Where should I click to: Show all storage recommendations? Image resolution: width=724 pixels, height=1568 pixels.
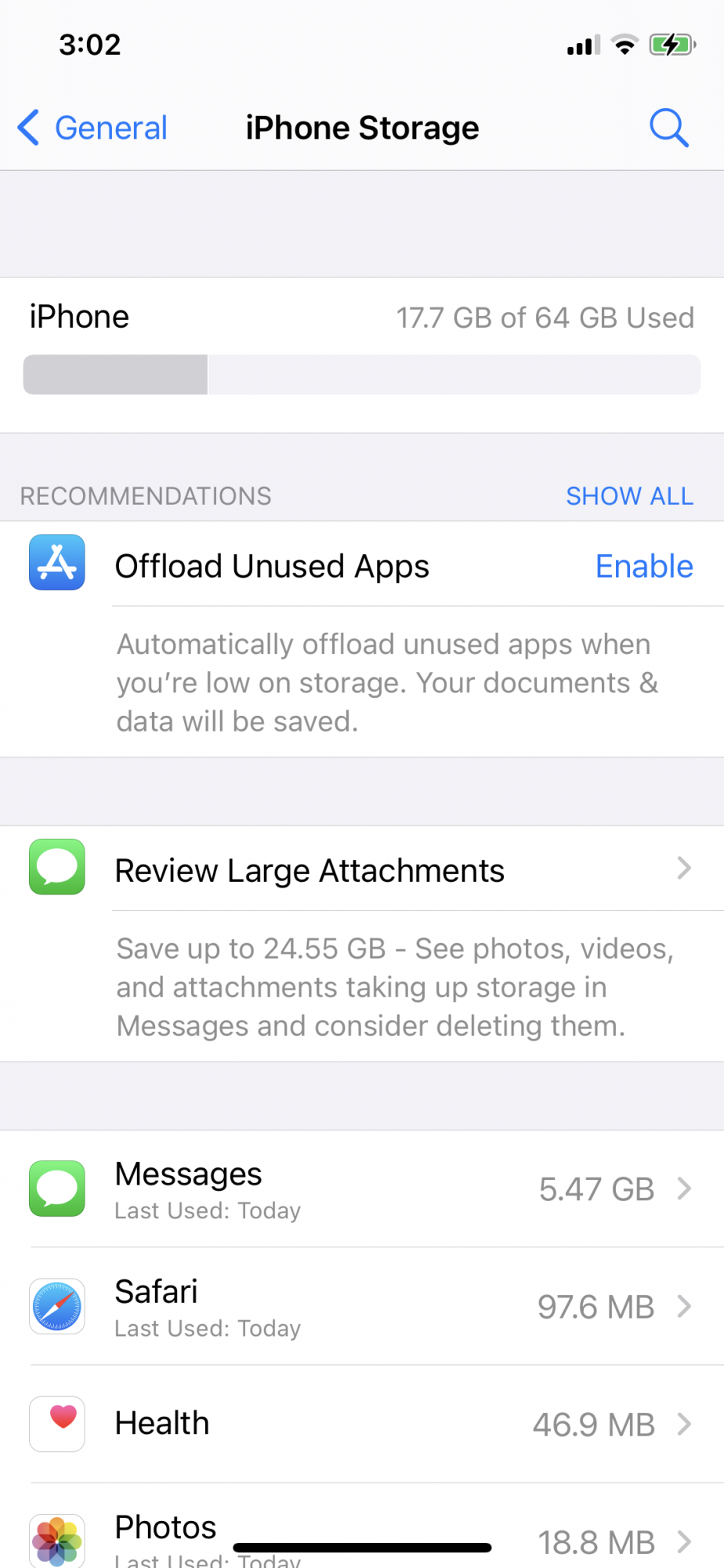point(629,496)
